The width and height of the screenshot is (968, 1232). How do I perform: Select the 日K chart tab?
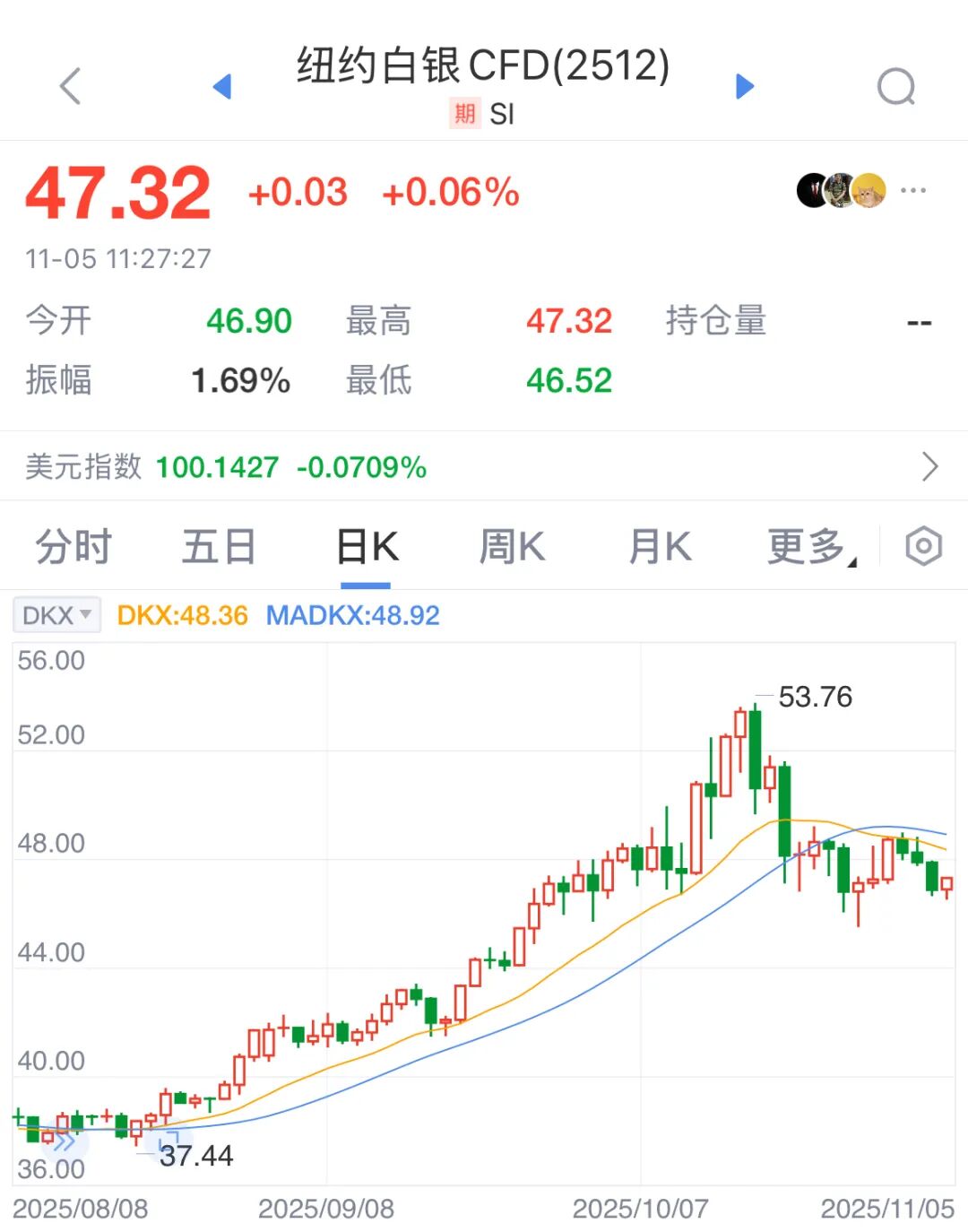click(367, 546)
